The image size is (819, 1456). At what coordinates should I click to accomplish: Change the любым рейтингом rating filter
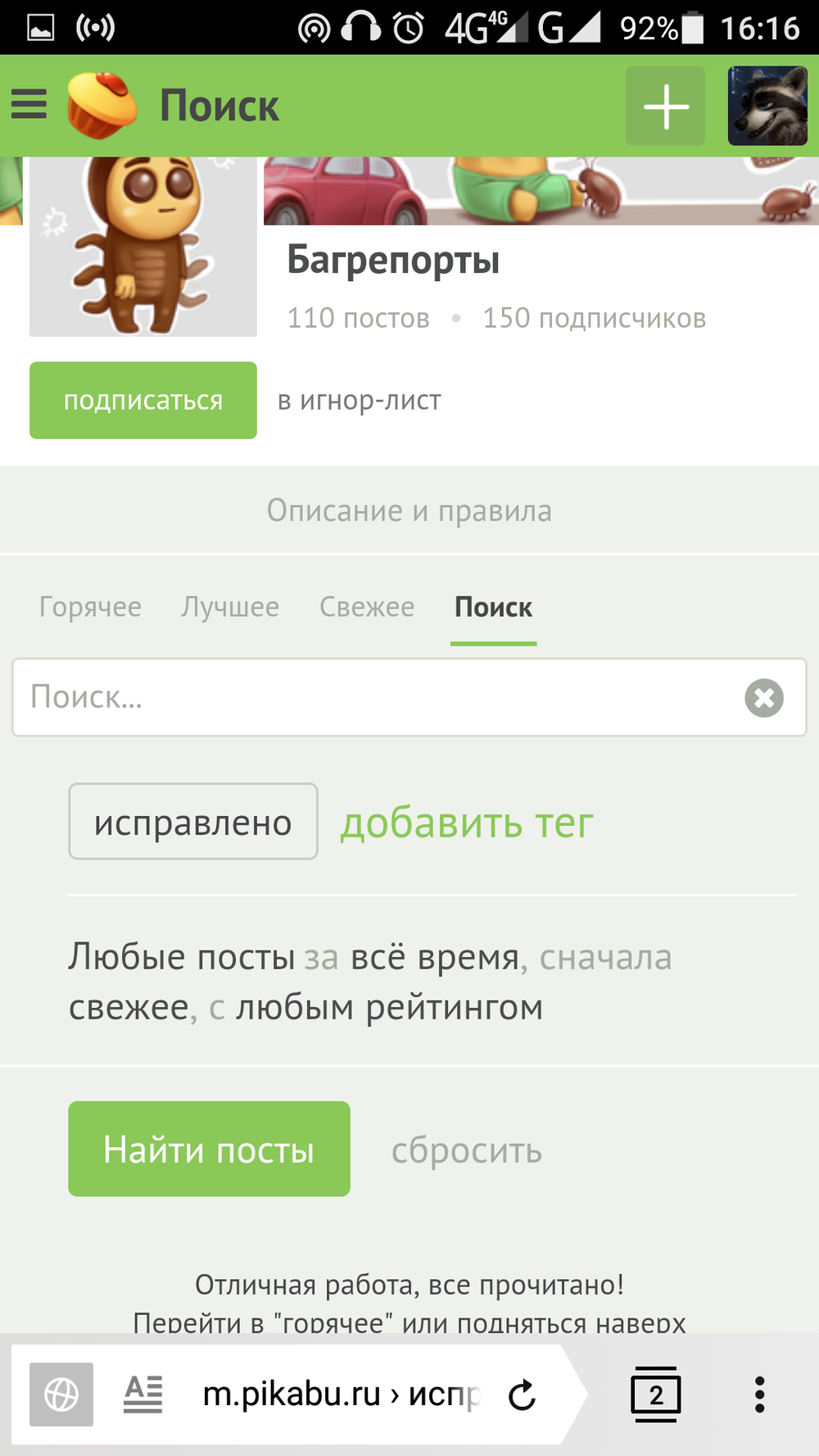tap(389, 1008)
